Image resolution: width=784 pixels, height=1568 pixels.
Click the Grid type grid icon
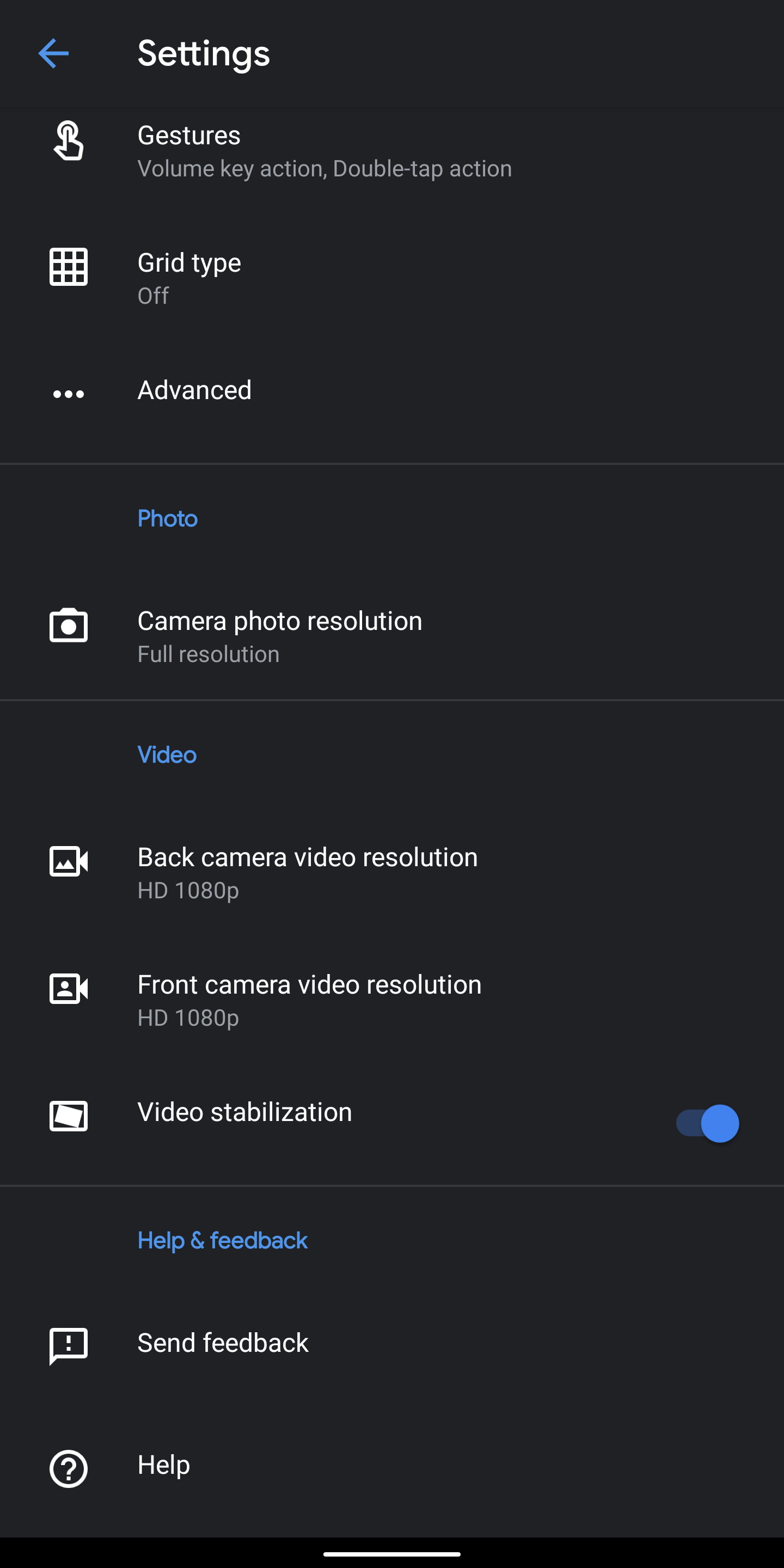(x=68, y=266)
